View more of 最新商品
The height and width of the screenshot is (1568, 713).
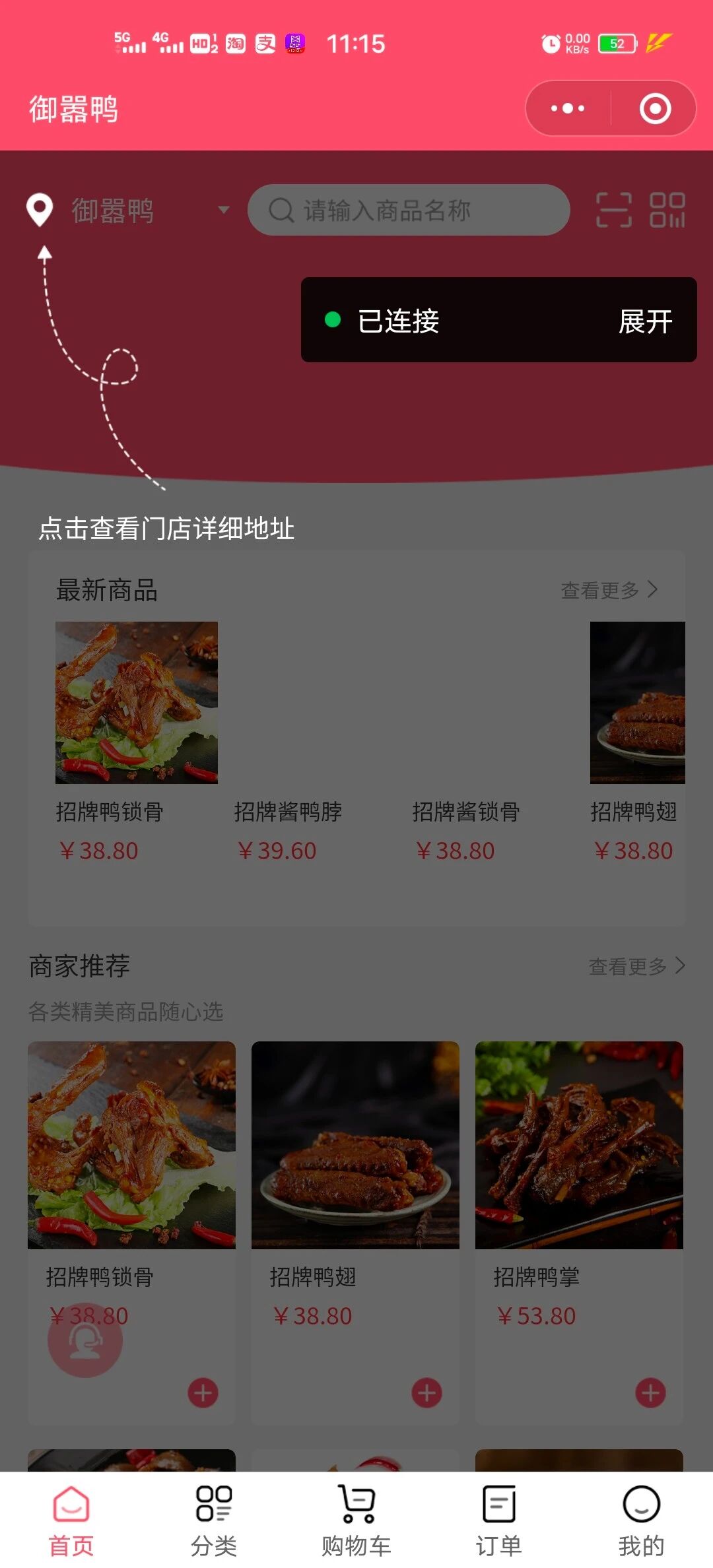tap(609, 590)
